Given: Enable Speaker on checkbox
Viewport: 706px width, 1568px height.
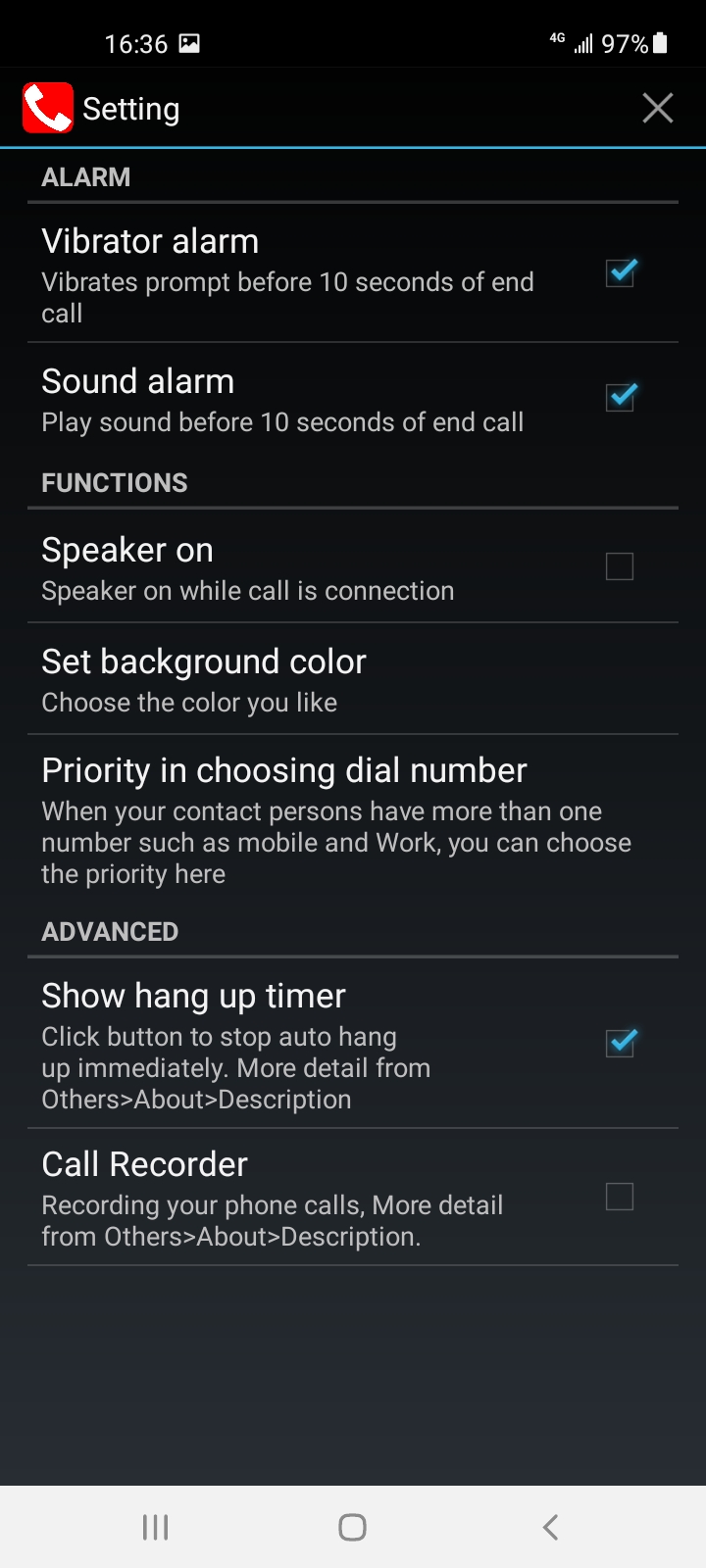Looking at the screenshot, I should pos(620,566).
